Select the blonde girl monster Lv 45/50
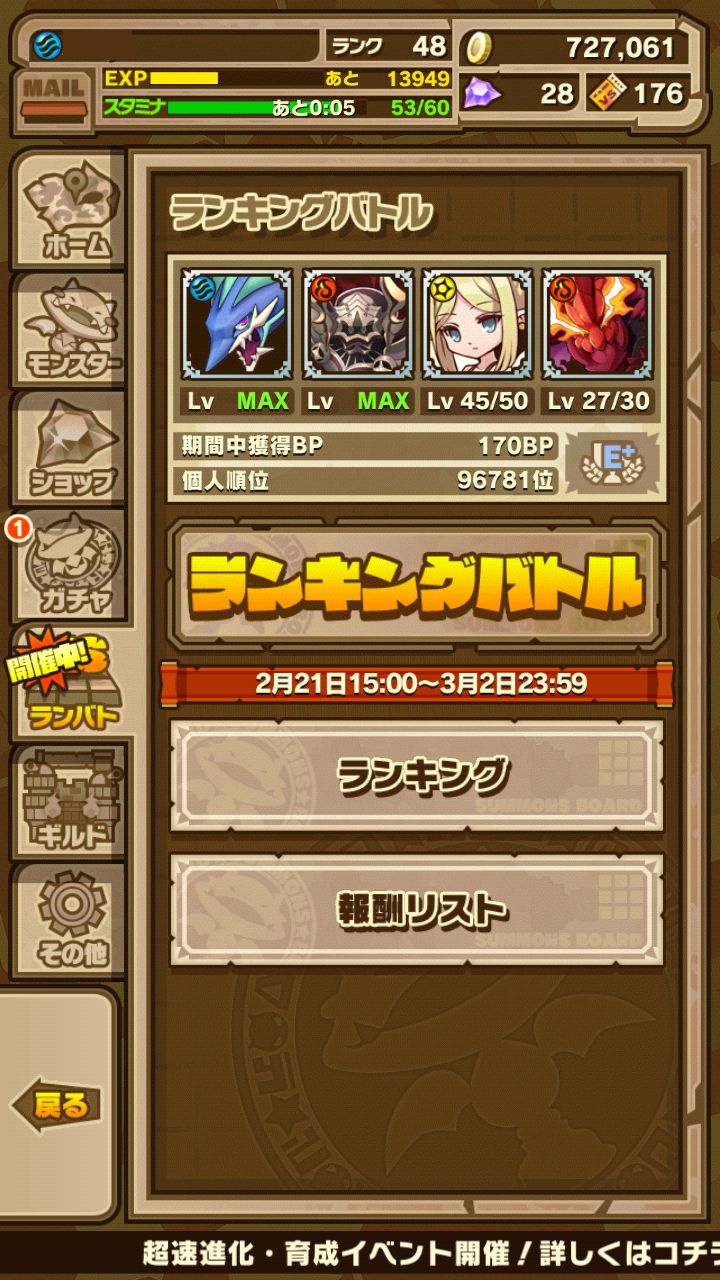This screenshot has height=1280, width=720. [x=477, y=325]
